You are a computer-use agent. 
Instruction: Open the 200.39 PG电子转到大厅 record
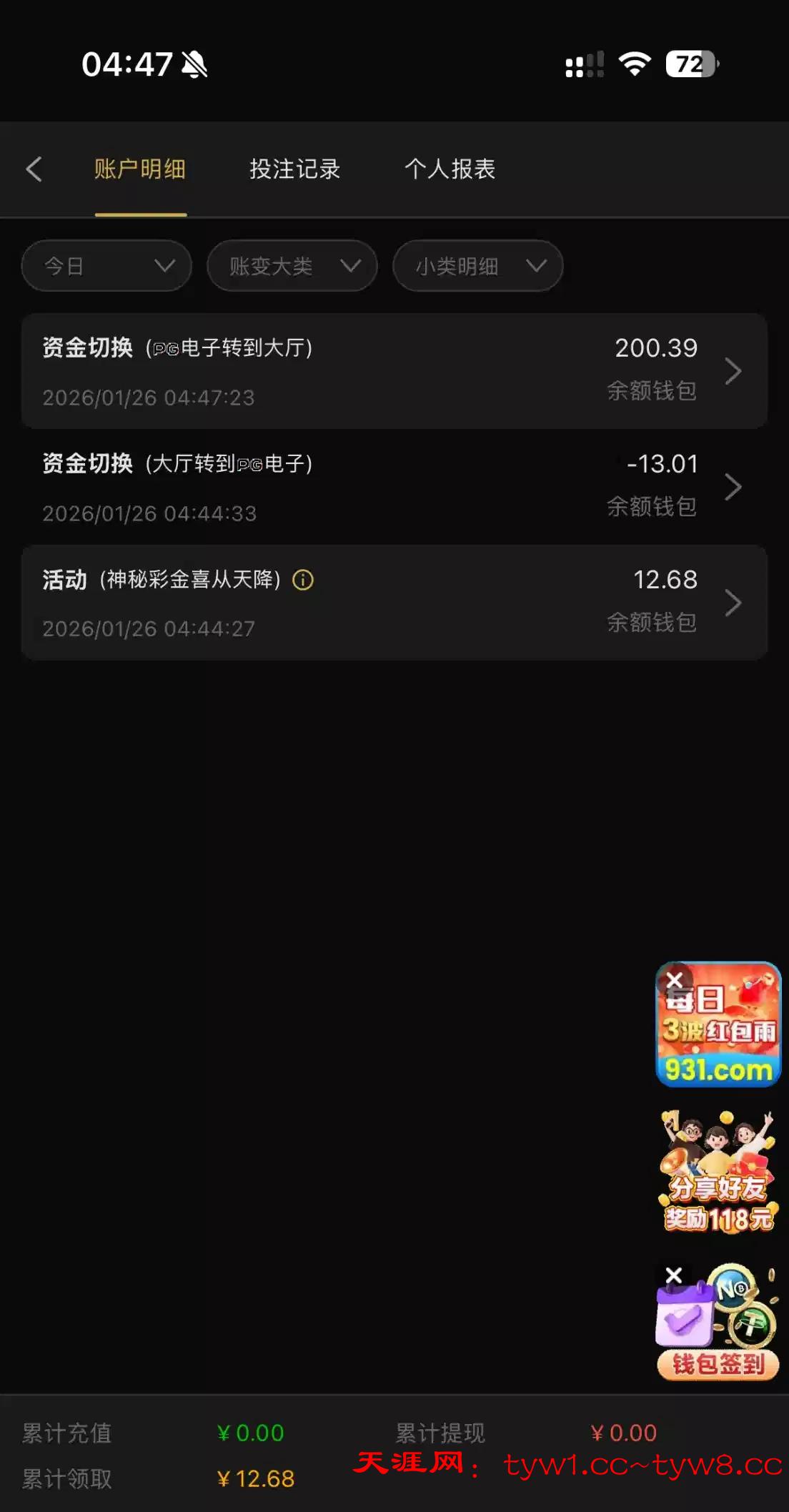(394, 371)
